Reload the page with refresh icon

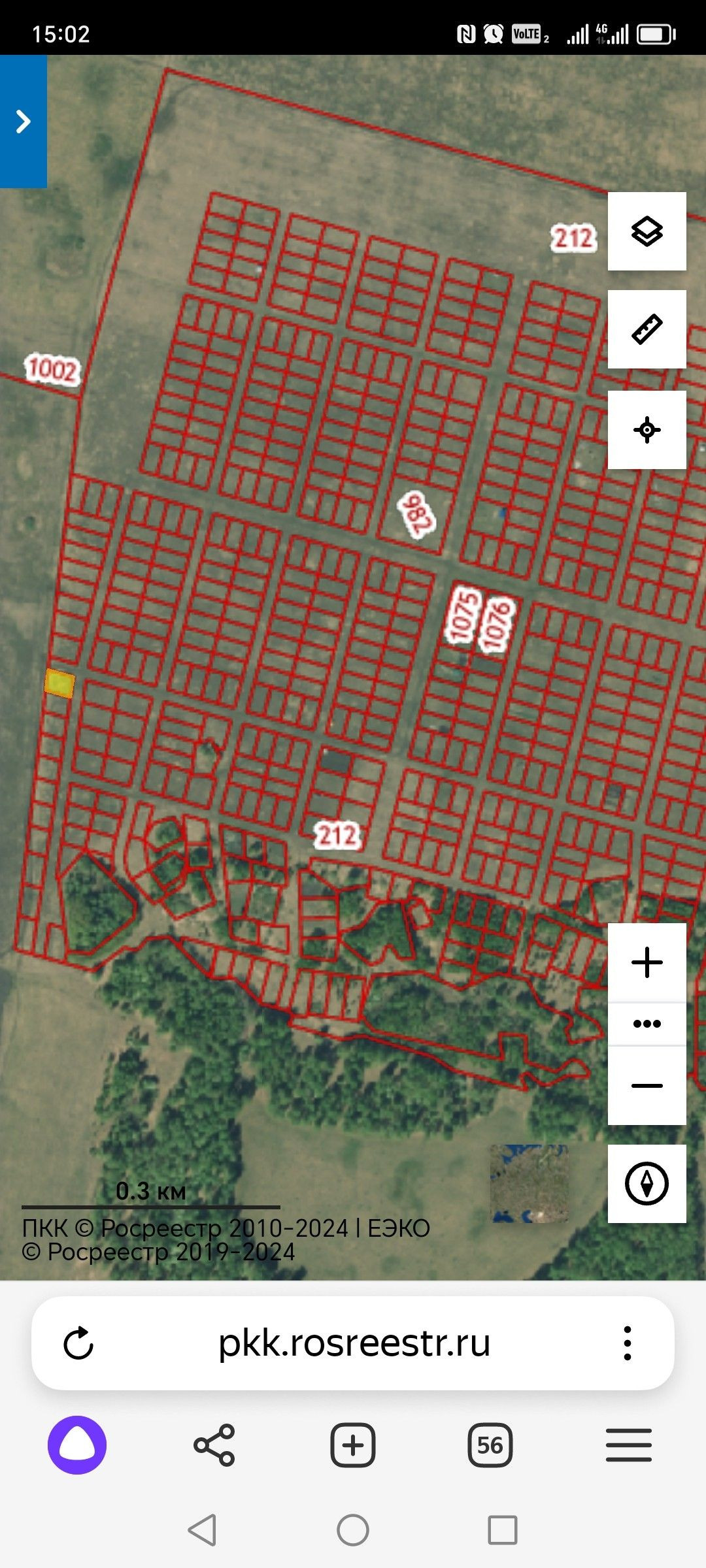78,1343
